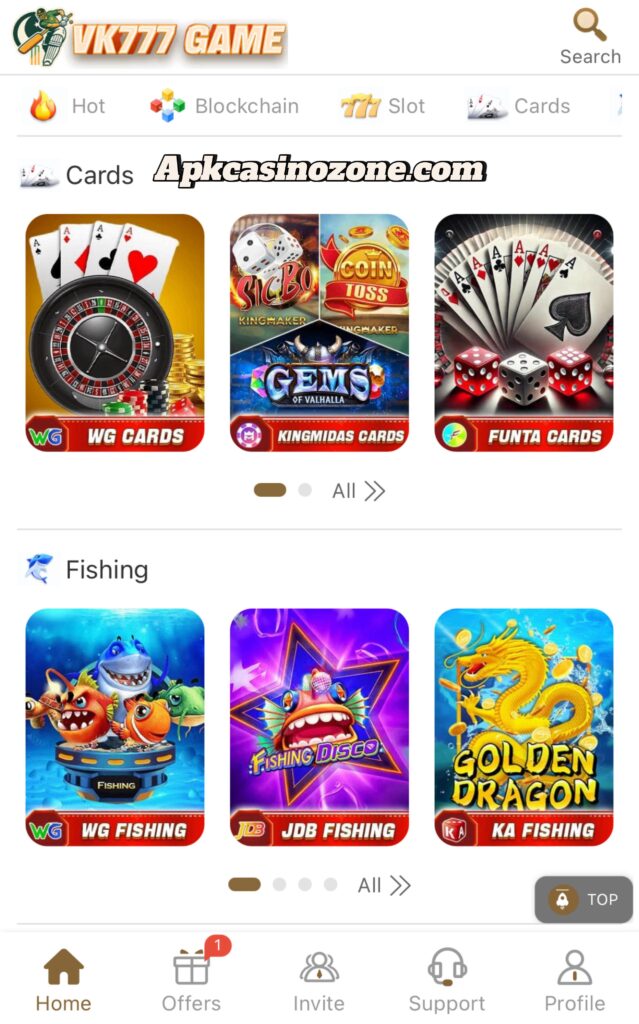Select the Cards category tab
The height and width of the screenshot is (1024, 639).
pyautogui.click(x=519, y=106)
